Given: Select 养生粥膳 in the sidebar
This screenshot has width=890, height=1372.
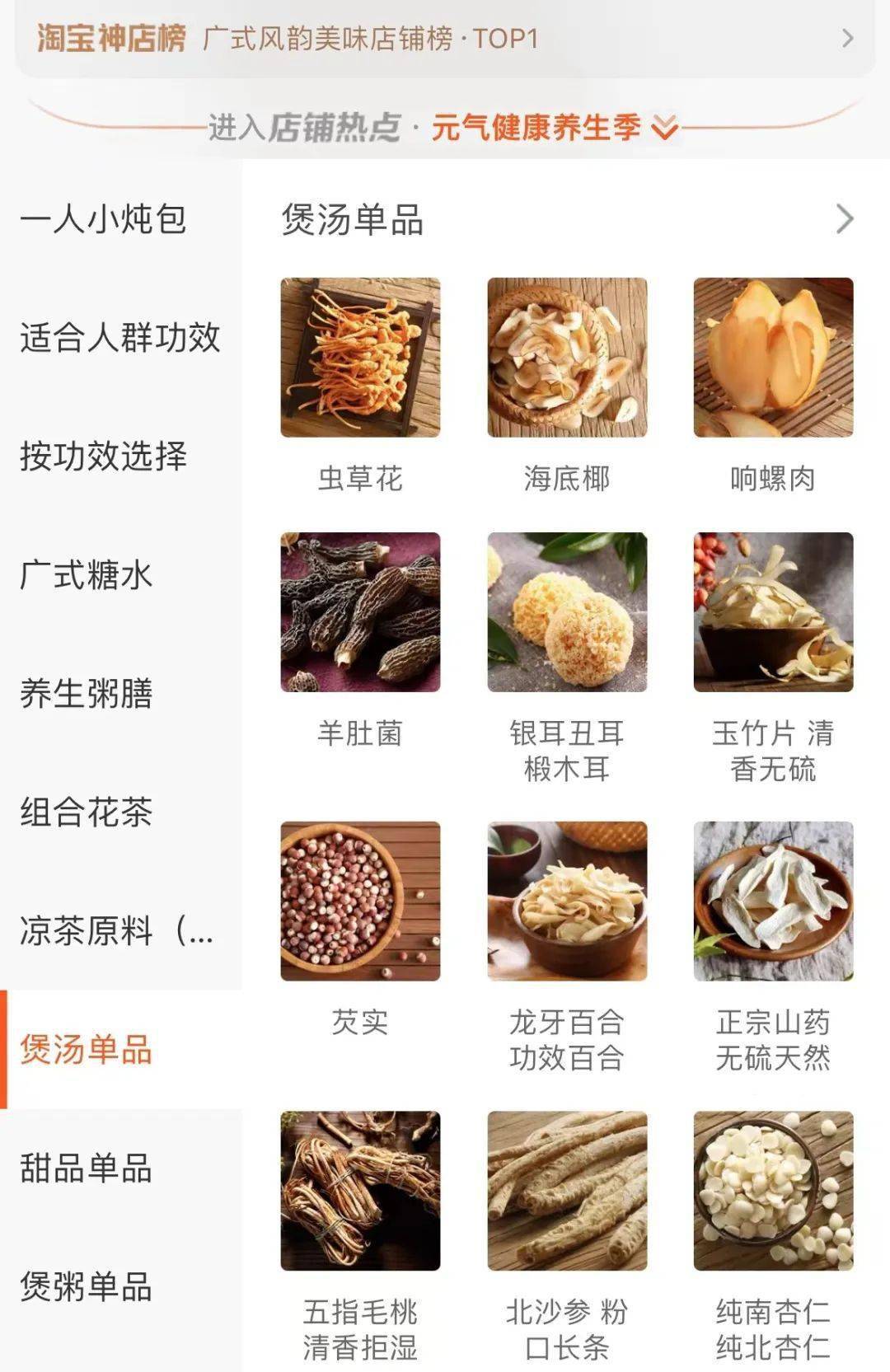Looking at the screenshot, I should point(87,694).
